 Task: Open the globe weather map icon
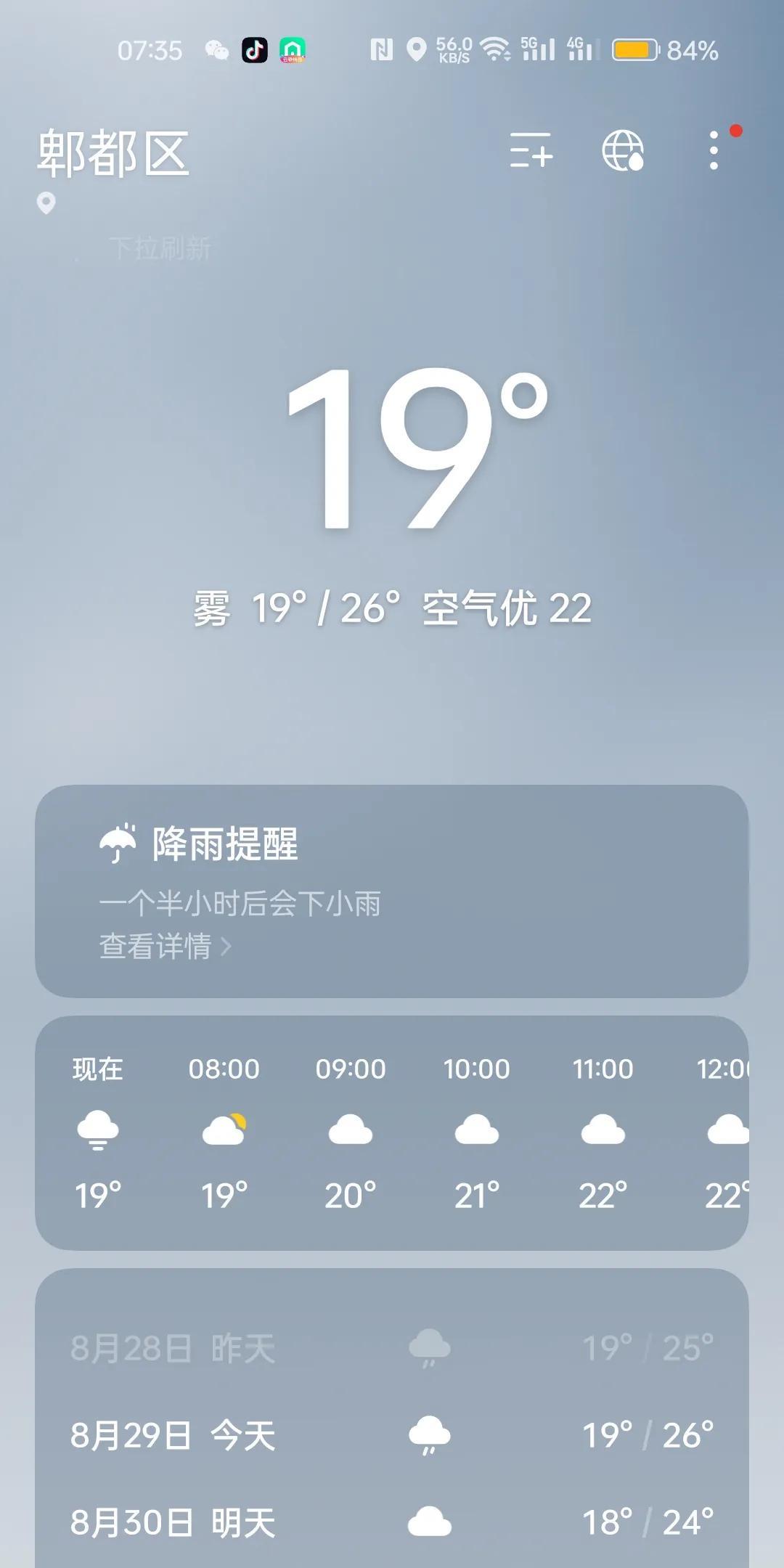(x=623, y=150)
